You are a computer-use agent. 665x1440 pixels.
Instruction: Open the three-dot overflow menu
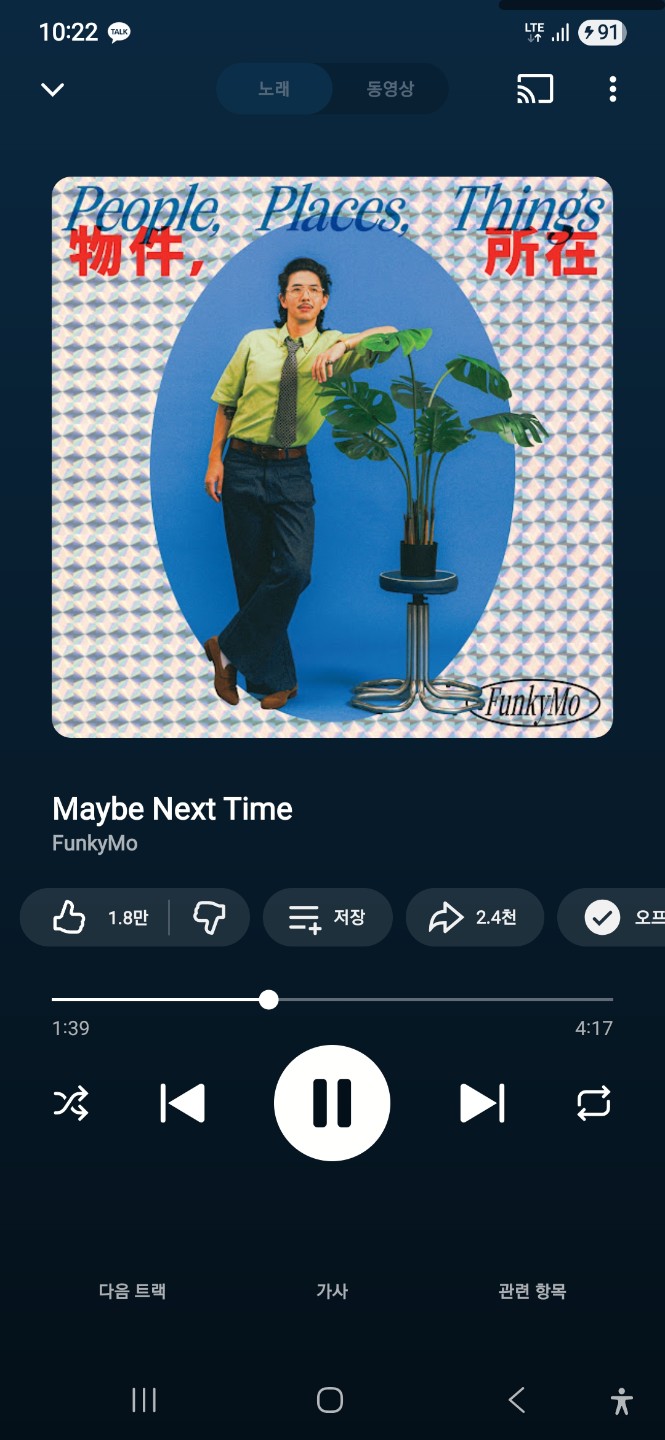point(613,90)
